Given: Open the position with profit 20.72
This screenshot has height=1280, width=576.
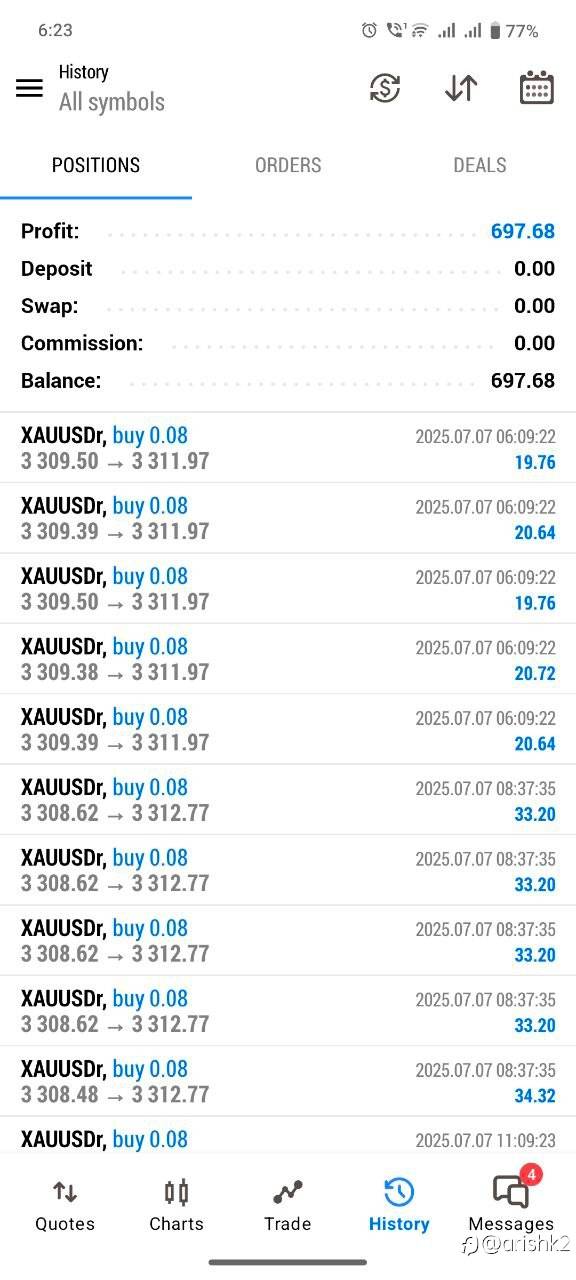Looking at the screenshot, I should point(288,659).
